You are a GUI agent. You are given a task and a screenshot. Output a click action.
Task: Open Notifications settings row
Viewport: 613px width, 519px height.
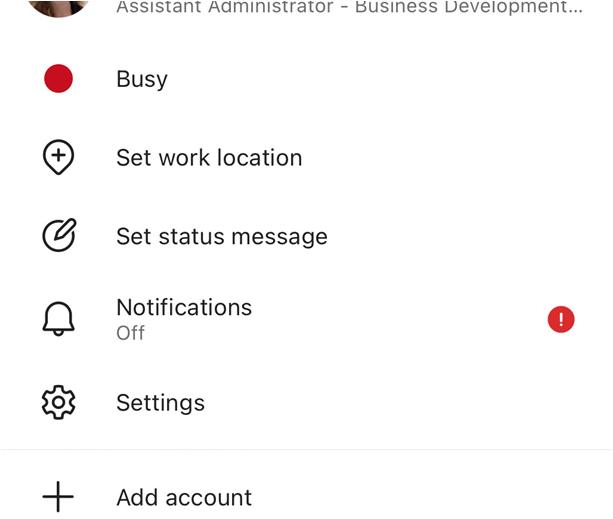(x=184, y=318)
